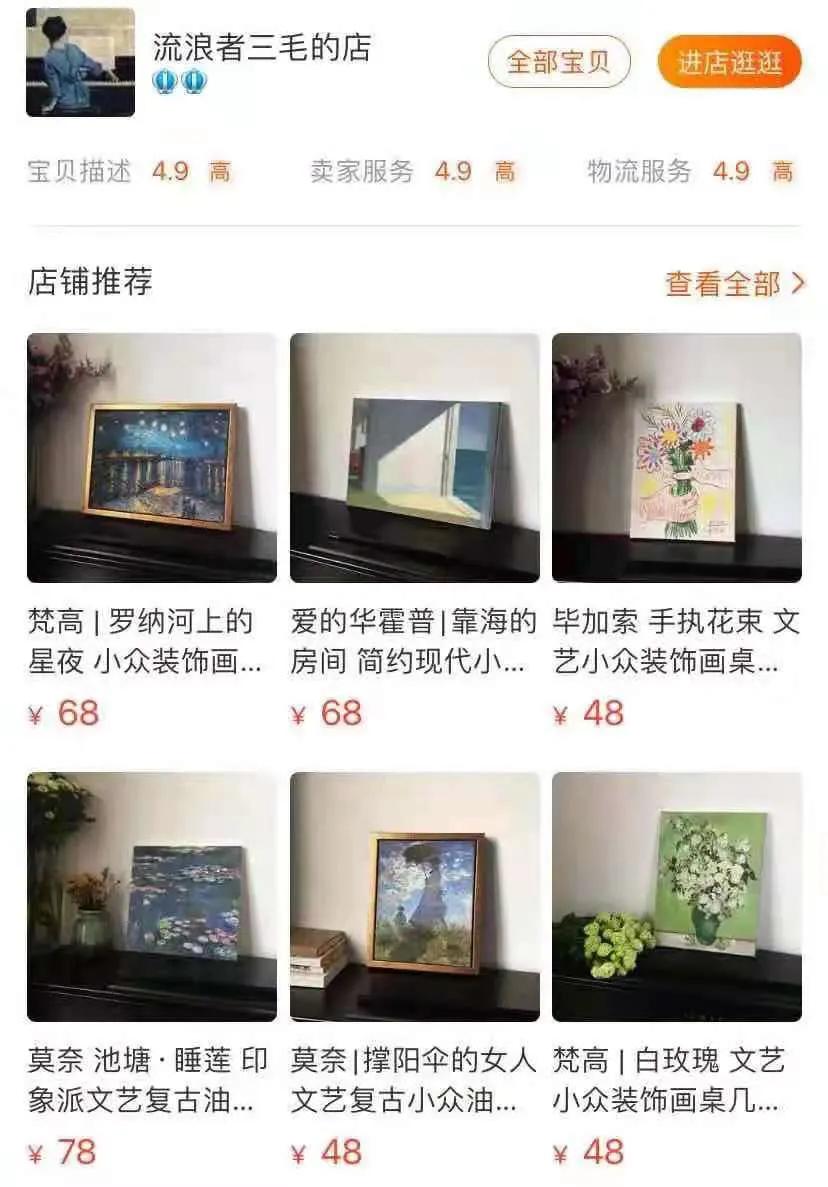Viewport: 828px width, 1187px height.
Task: Click the 4.9 score for 物流服务
Action: (727, 171)
